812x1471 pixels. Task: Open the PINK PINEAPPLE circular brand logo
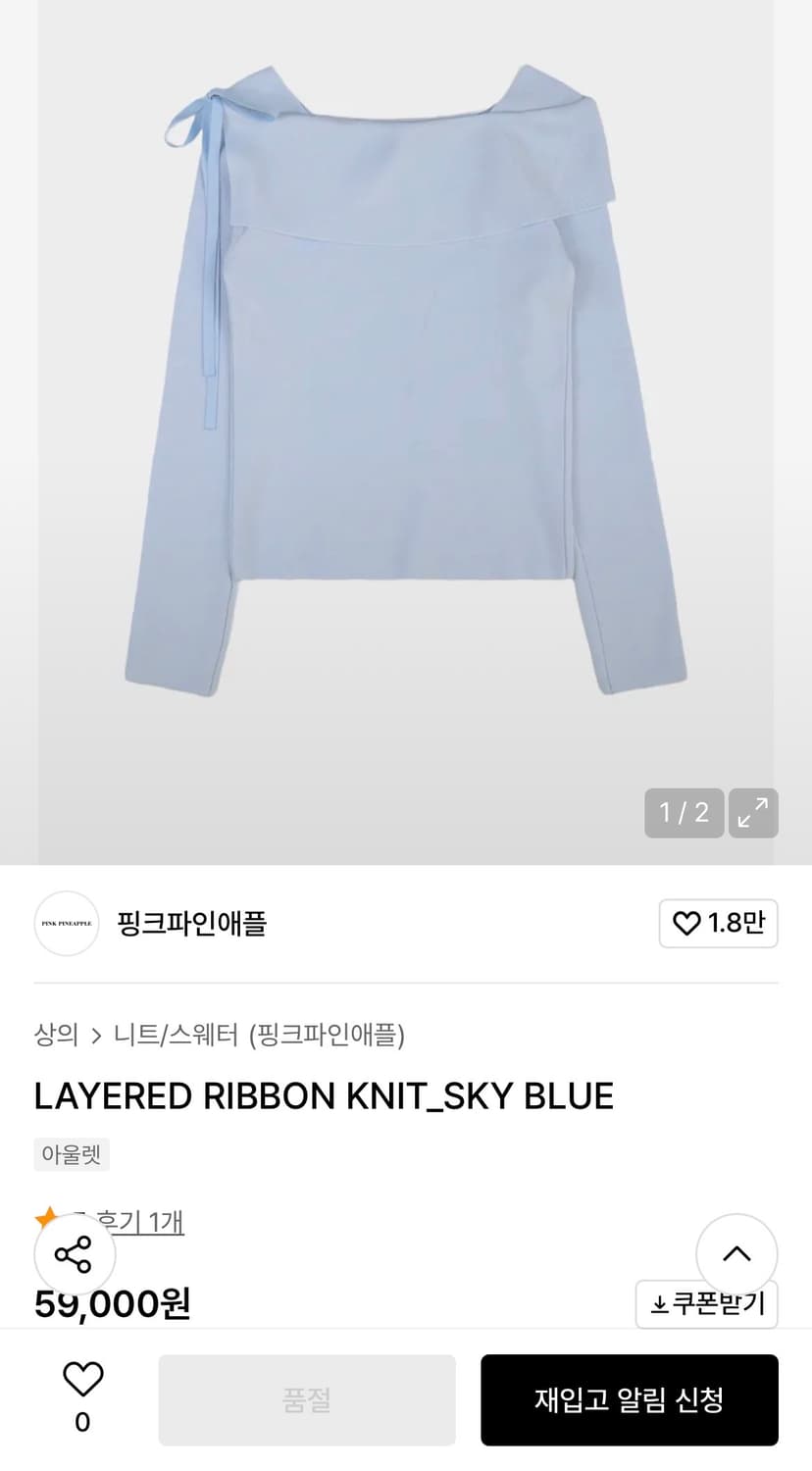pyautogui.click(x=66, y=923)
